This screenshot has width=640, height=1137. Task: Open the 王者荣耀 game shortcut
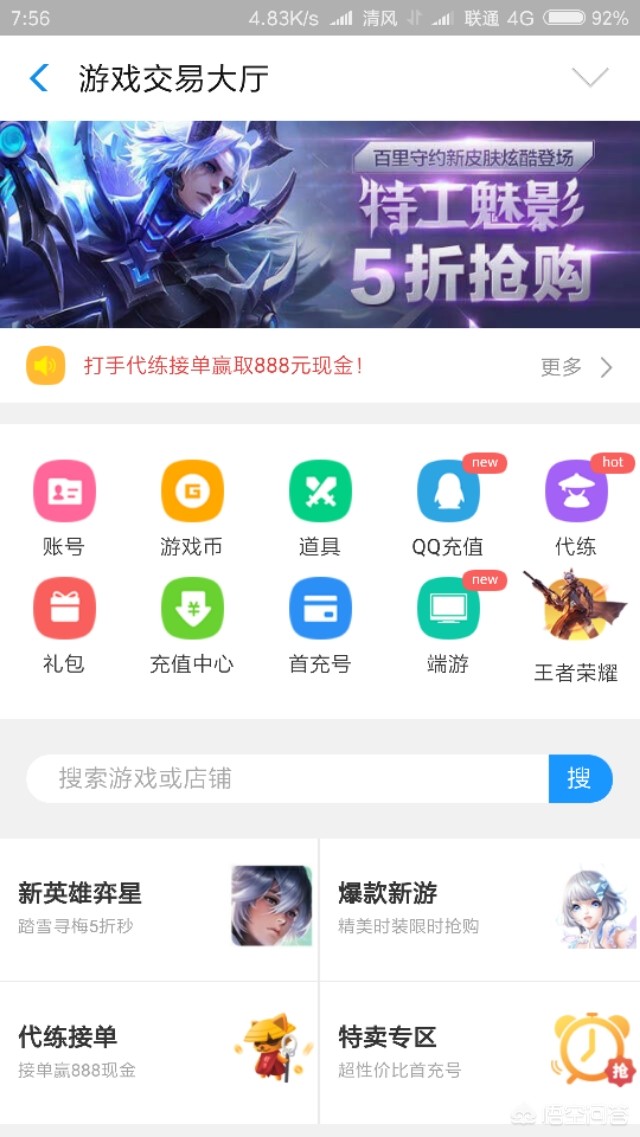tap(576, 626)
